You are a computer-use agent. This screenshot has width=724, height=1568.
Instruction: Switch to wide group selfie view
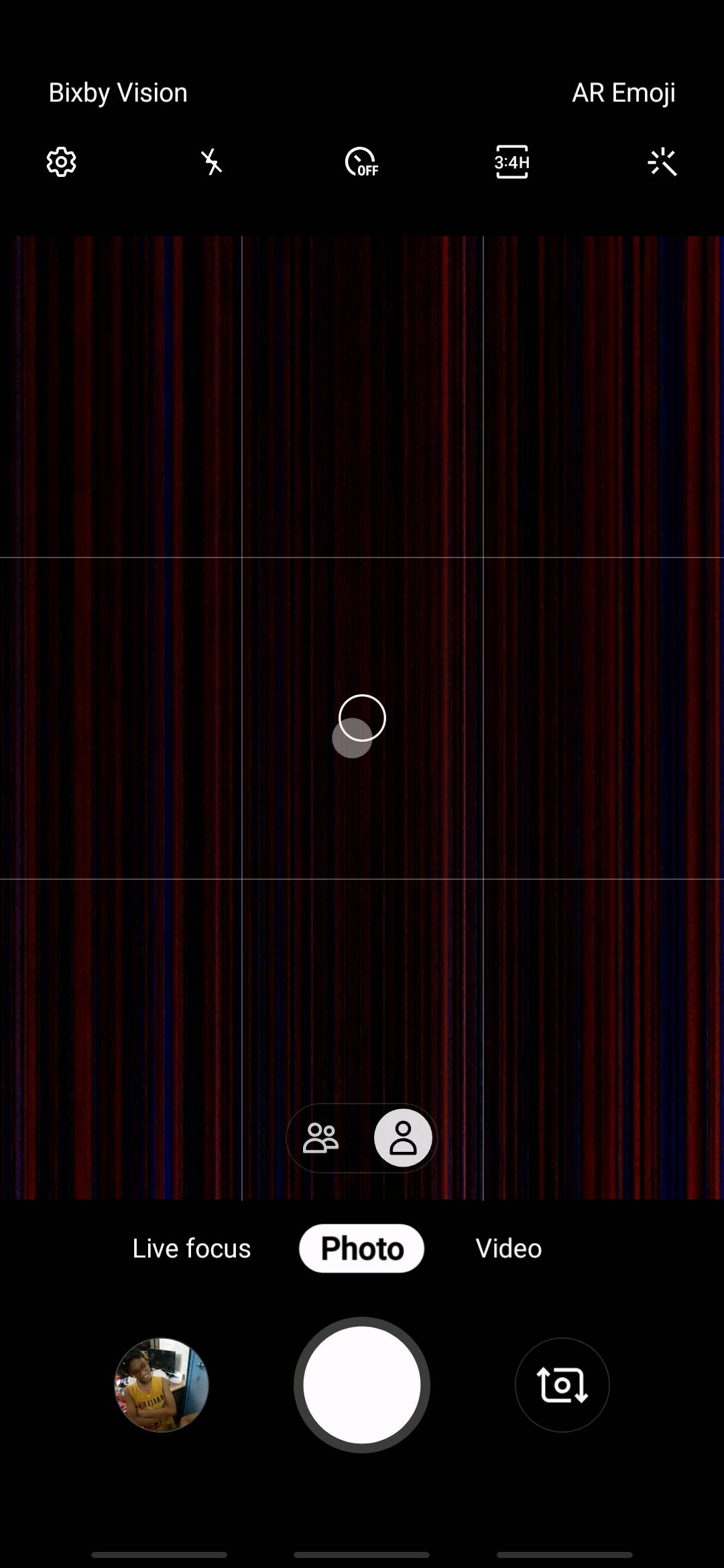pos(321,1138)
